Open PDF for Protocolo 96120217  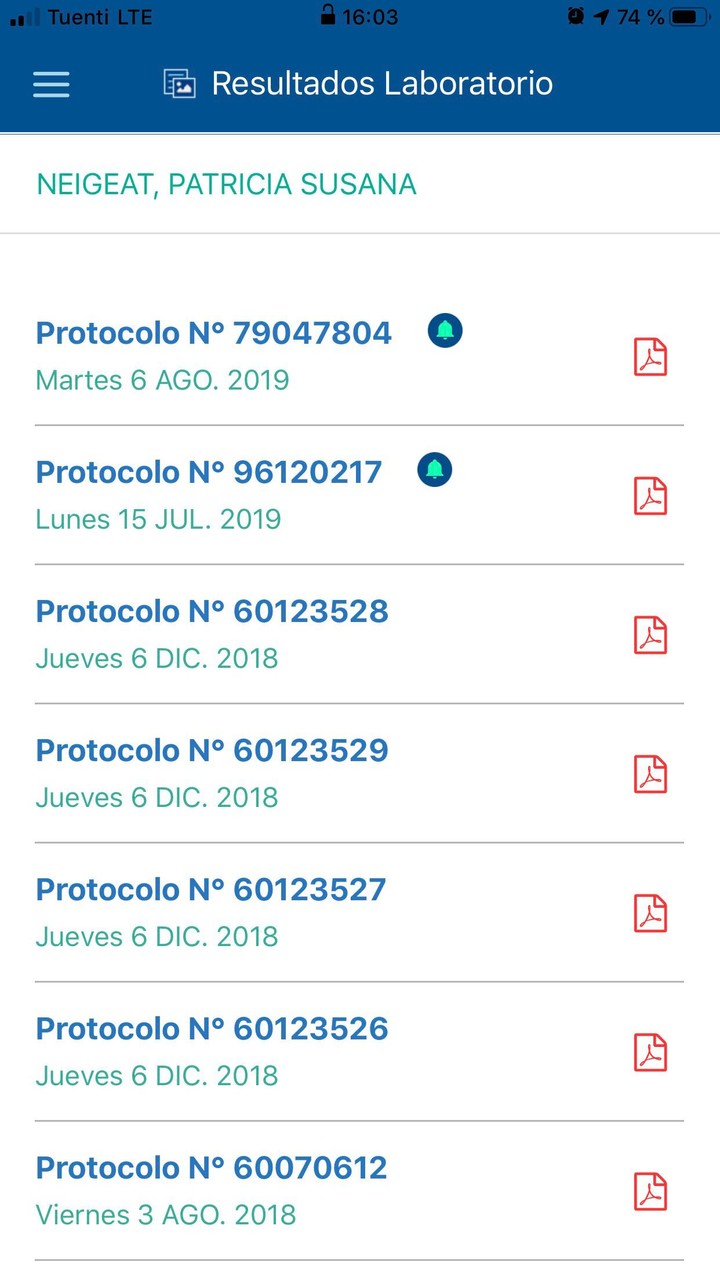651,496
